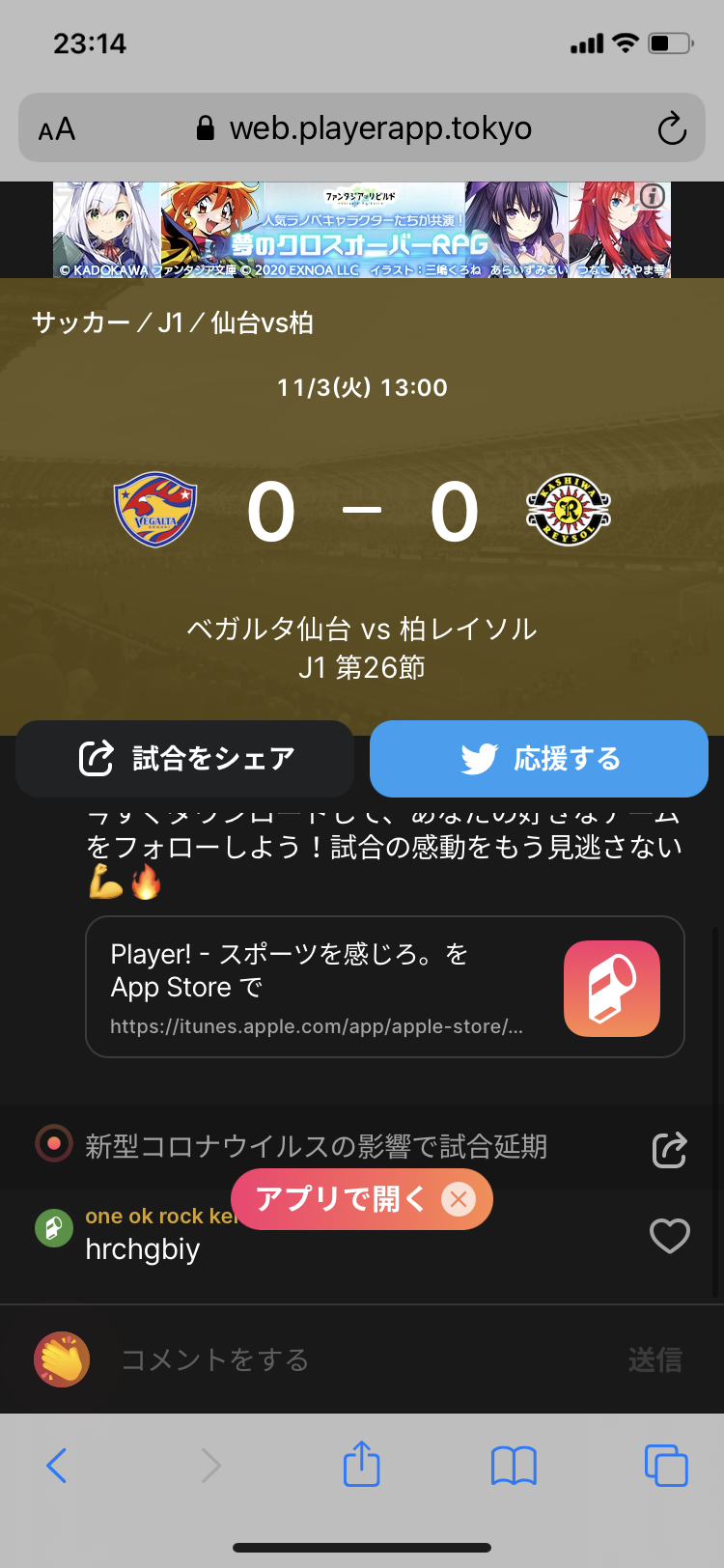Tap the 試合をシェア share button
This screenshot has width=724, height=1568.
[184, 759]
